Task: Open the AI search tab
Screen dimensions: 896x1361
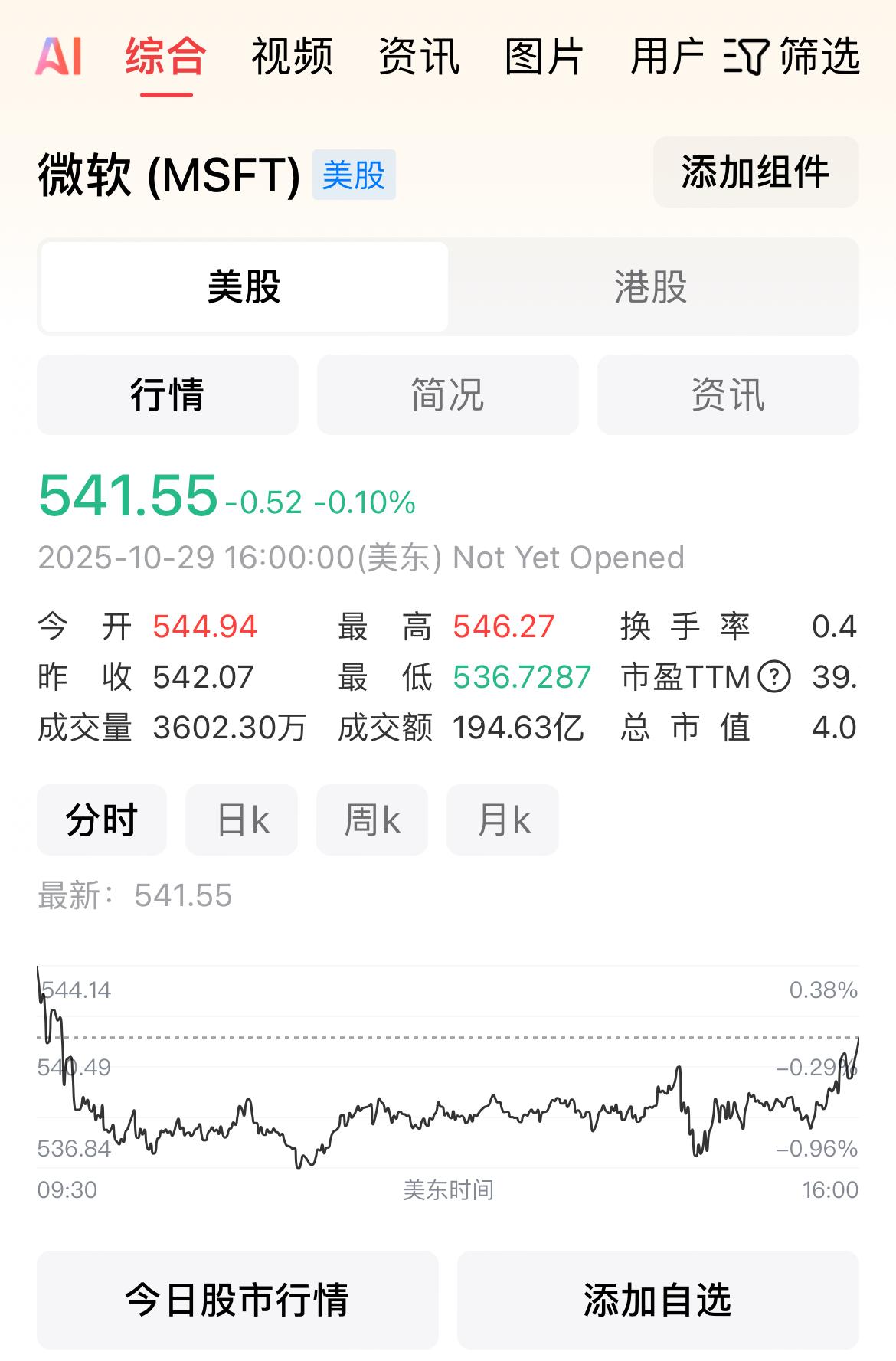Action: pyautogui.click(x=58, y=56)
